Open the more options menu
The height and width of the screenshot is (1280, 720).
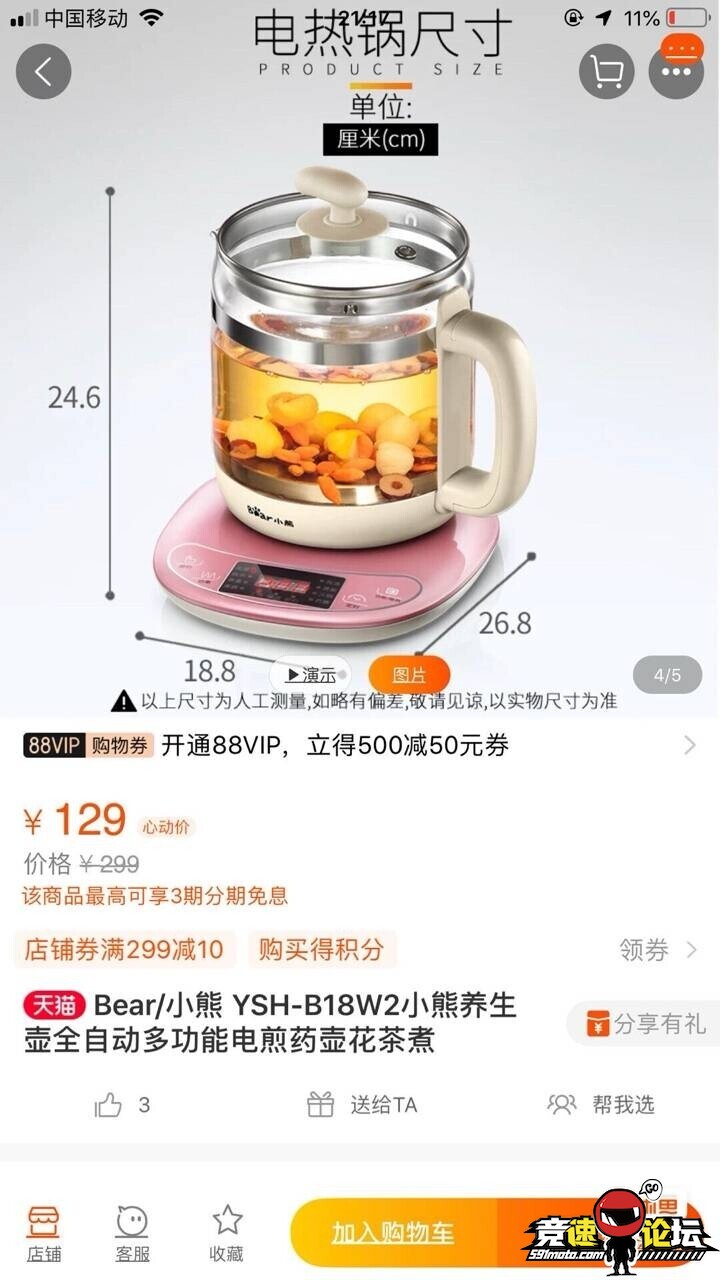click(676, 72)
